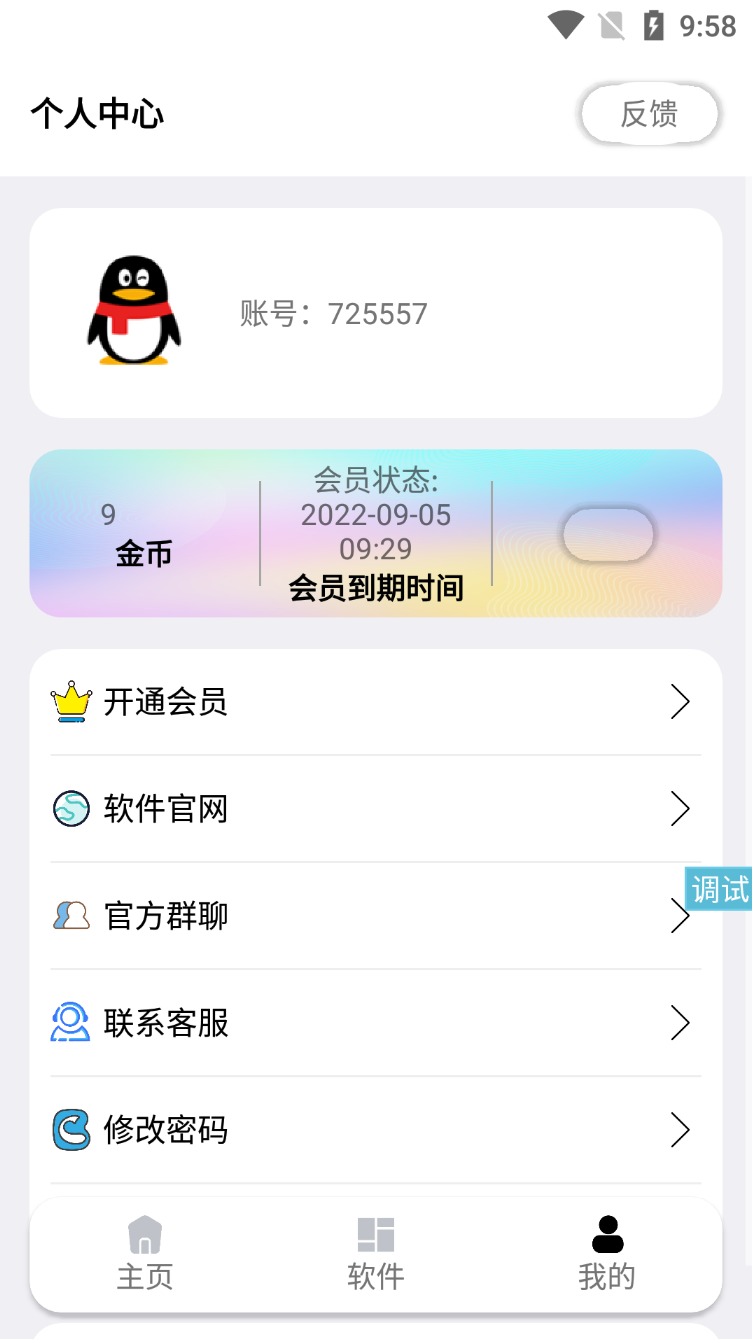This screenshot has height=1339, width=752.
Task: Open the 主页 tab
Action: pos(145,1257)
